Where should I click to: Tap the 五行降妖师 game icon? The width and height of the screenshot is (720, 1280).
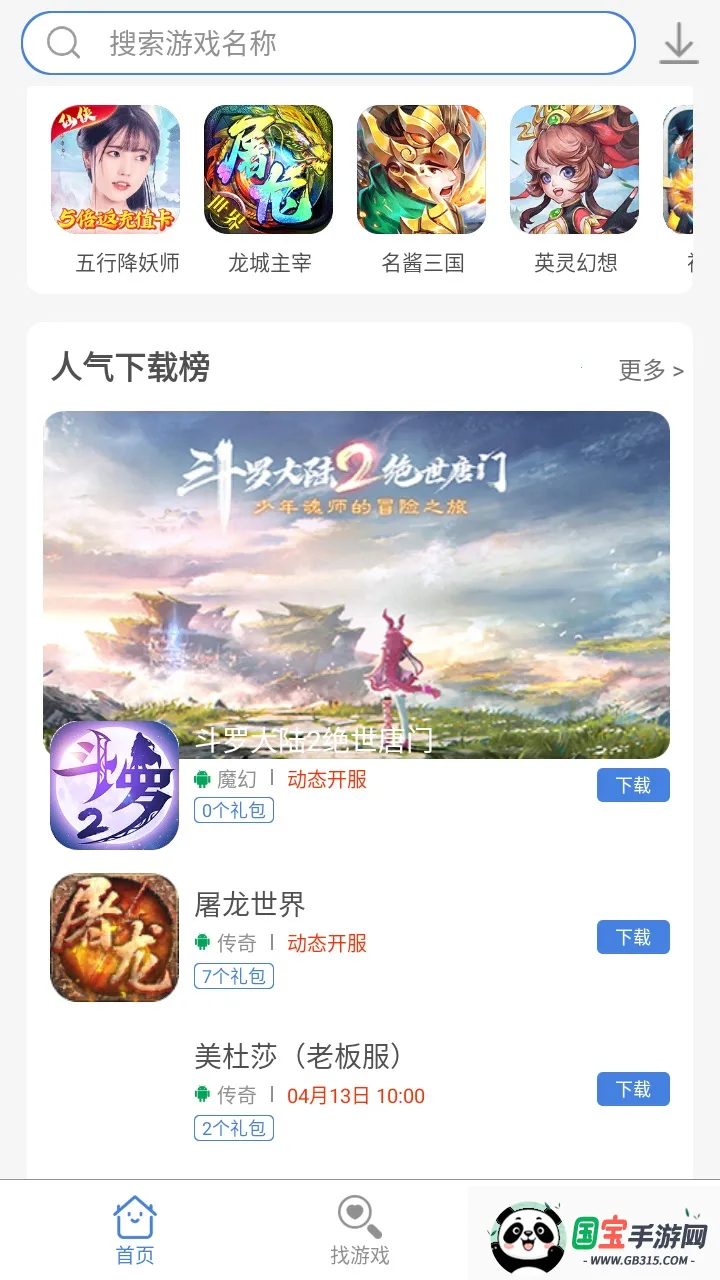[x=114, y=170]
